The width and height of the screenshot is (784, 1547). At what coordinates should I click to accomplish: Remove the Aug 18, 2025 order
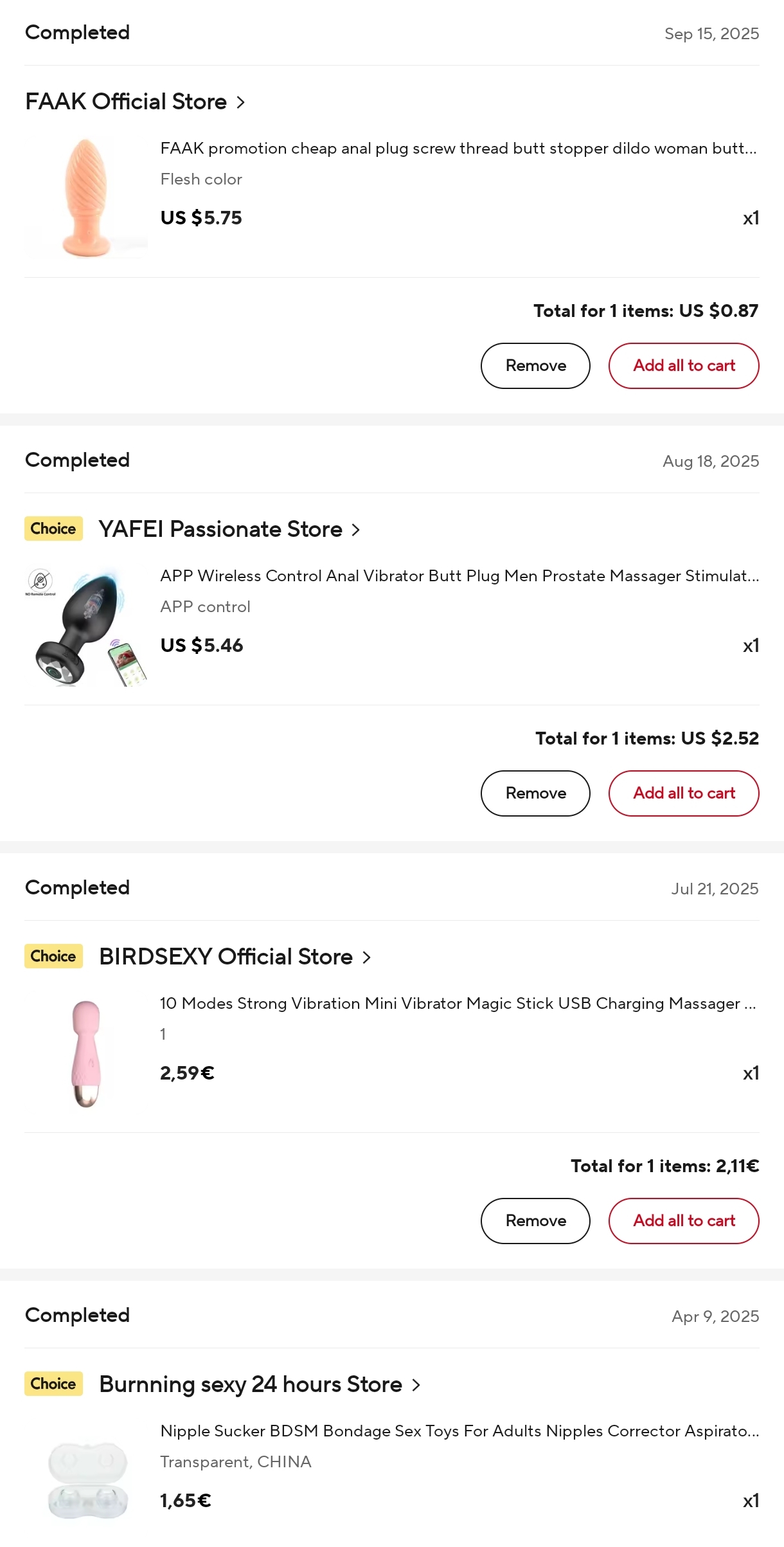535,793
